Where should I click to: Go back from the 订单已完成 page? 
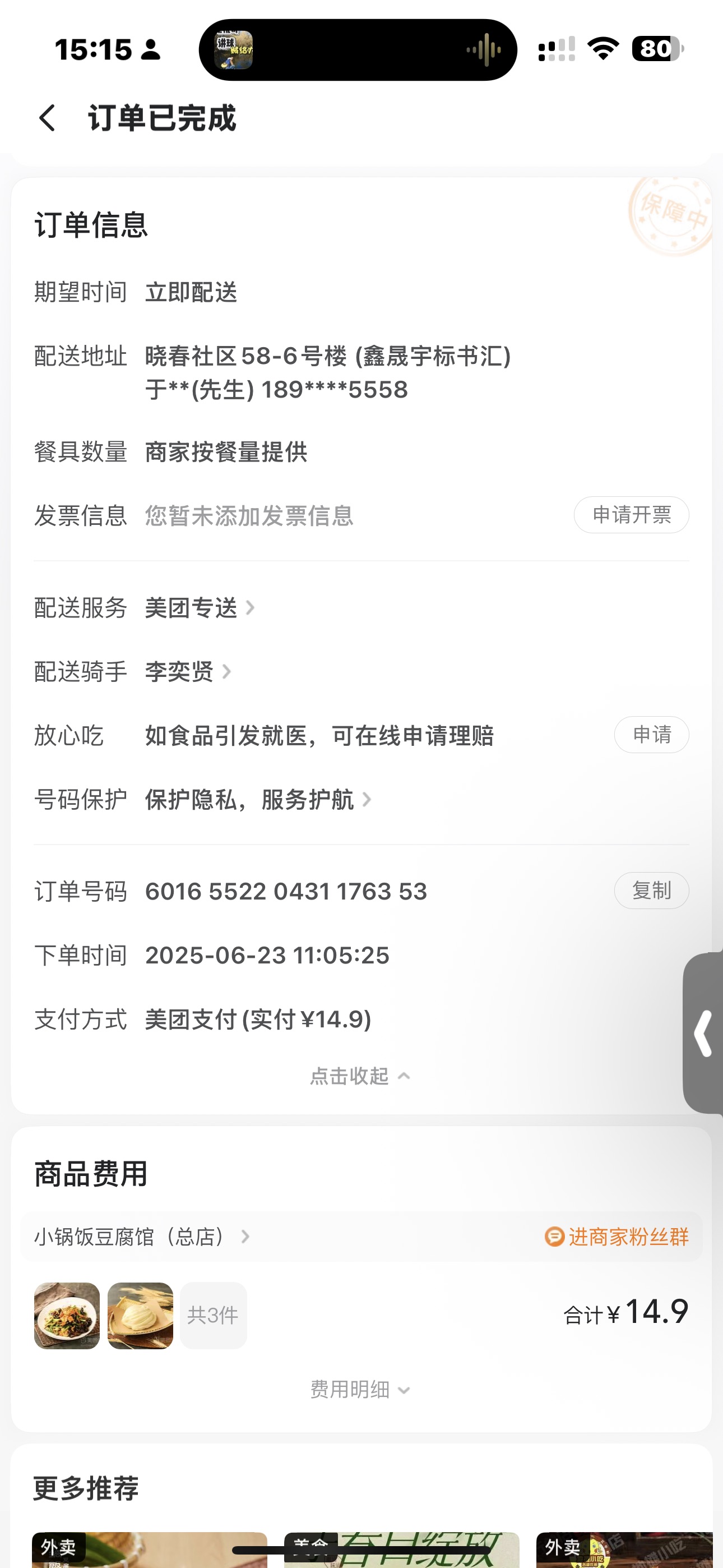48,117
